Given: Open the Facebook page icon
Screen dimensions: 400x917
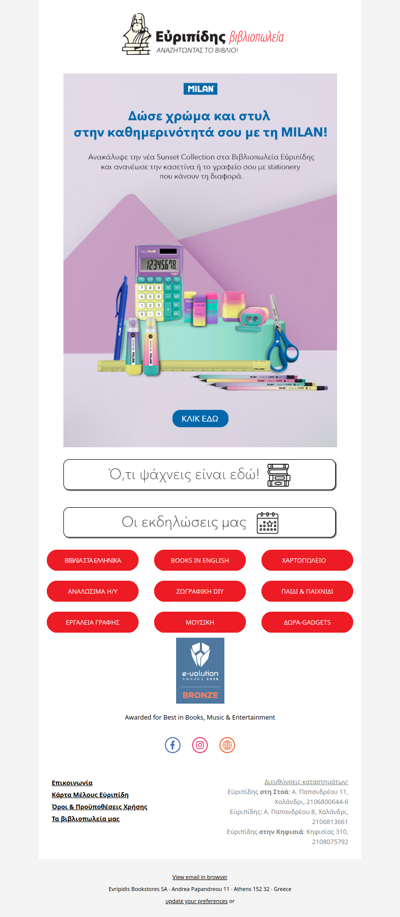Looking at the screenshot, I should click(173, 745).
